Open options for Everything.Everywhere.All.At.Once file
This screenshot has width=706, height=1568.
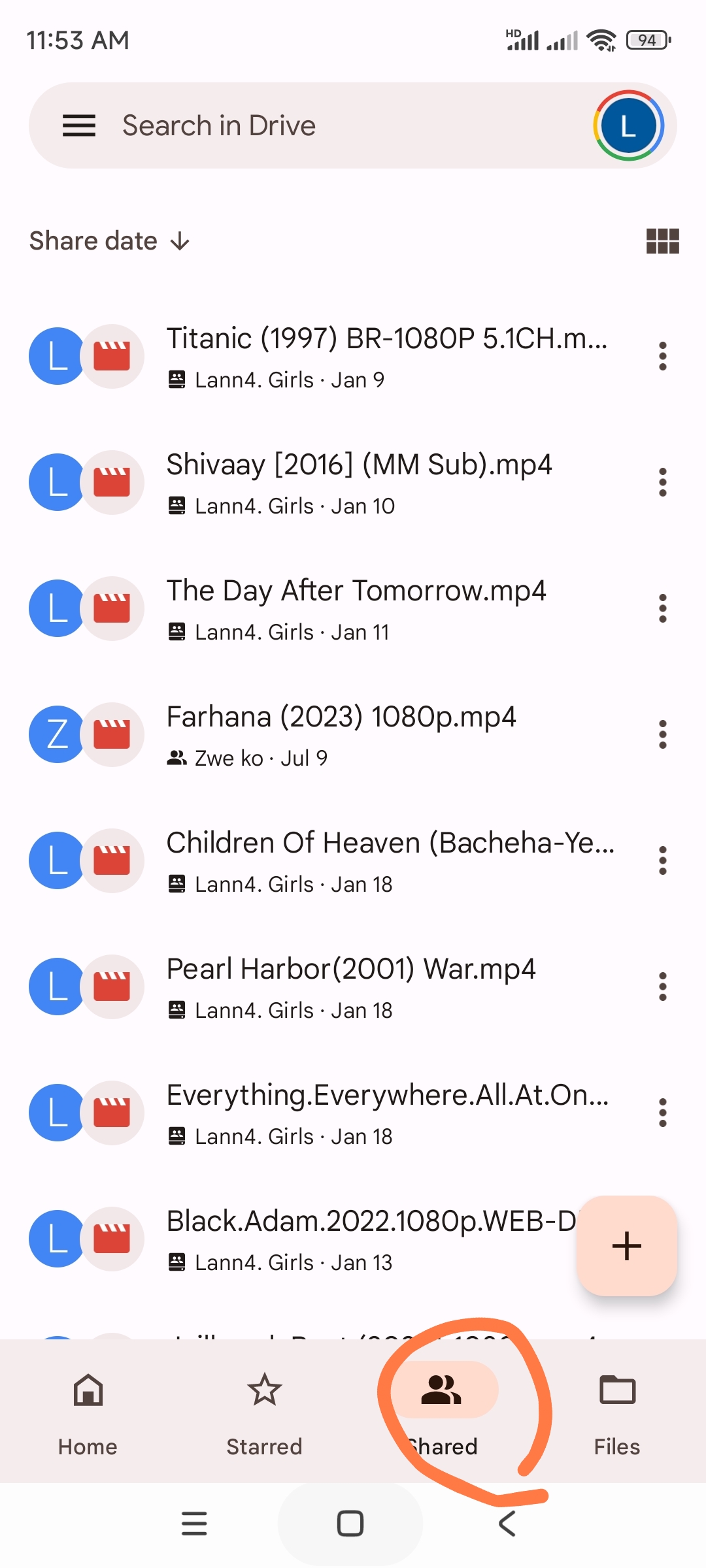[x=662, y=1113]
